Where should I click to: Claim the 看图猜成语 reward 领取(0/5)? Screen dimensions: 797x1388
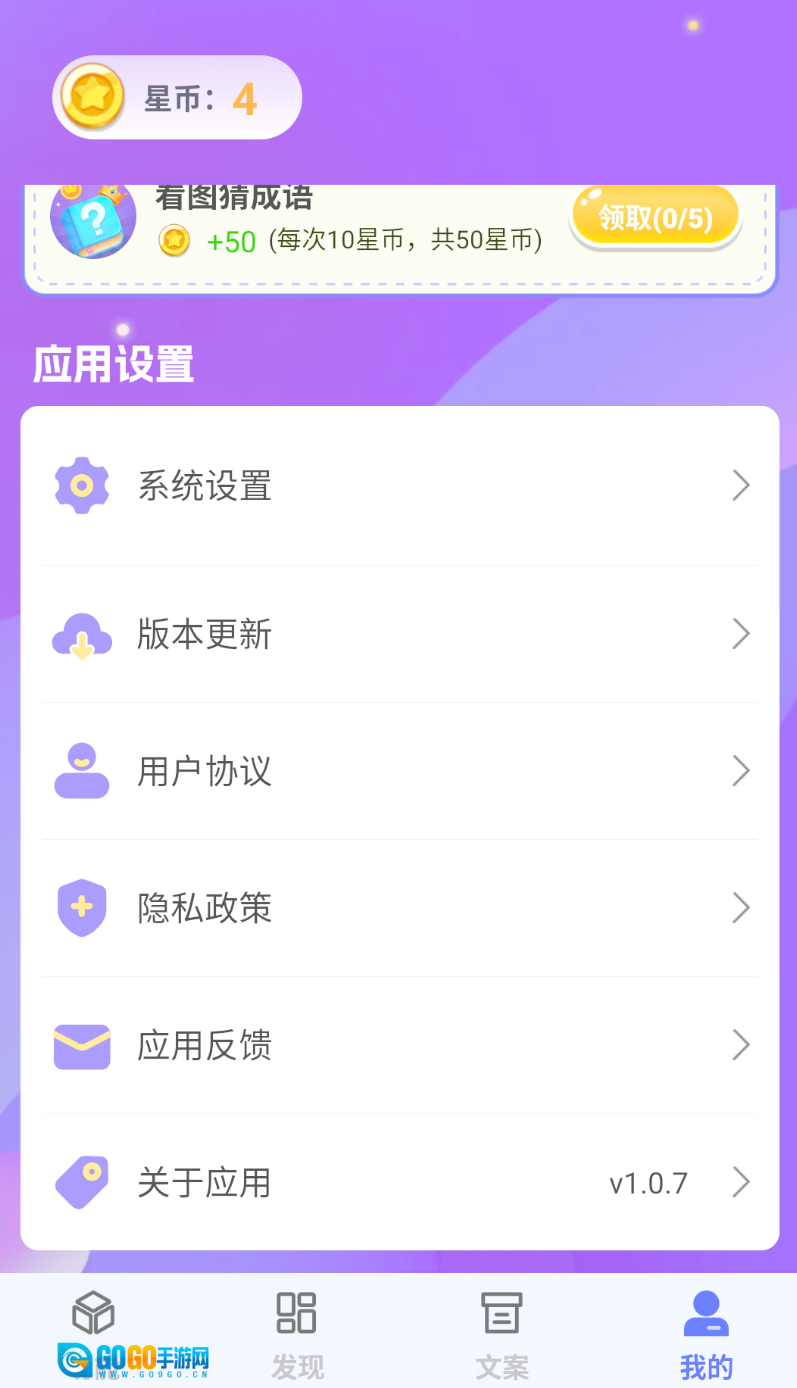tap(655, 217)
